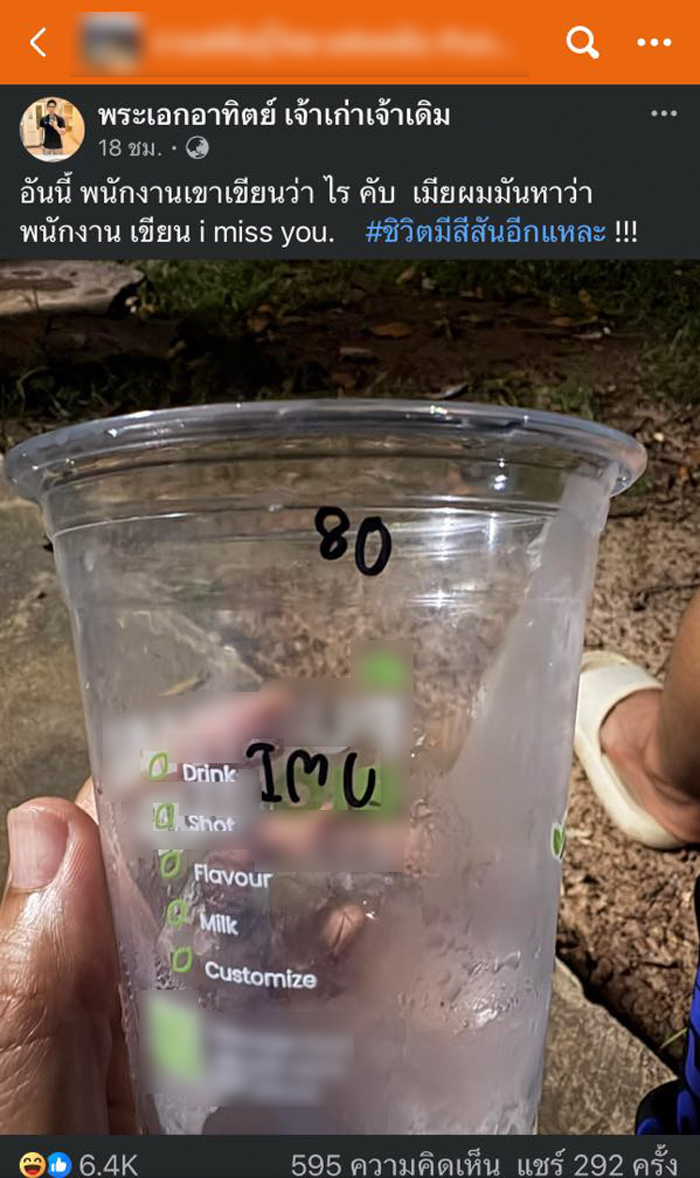The height and width of the screenshot is (1178, 700).
Task: Open profile of พระเอกอาทิตย์ เจ้าเก่าเจ้าเดิม
Action: tap(274, 116)
